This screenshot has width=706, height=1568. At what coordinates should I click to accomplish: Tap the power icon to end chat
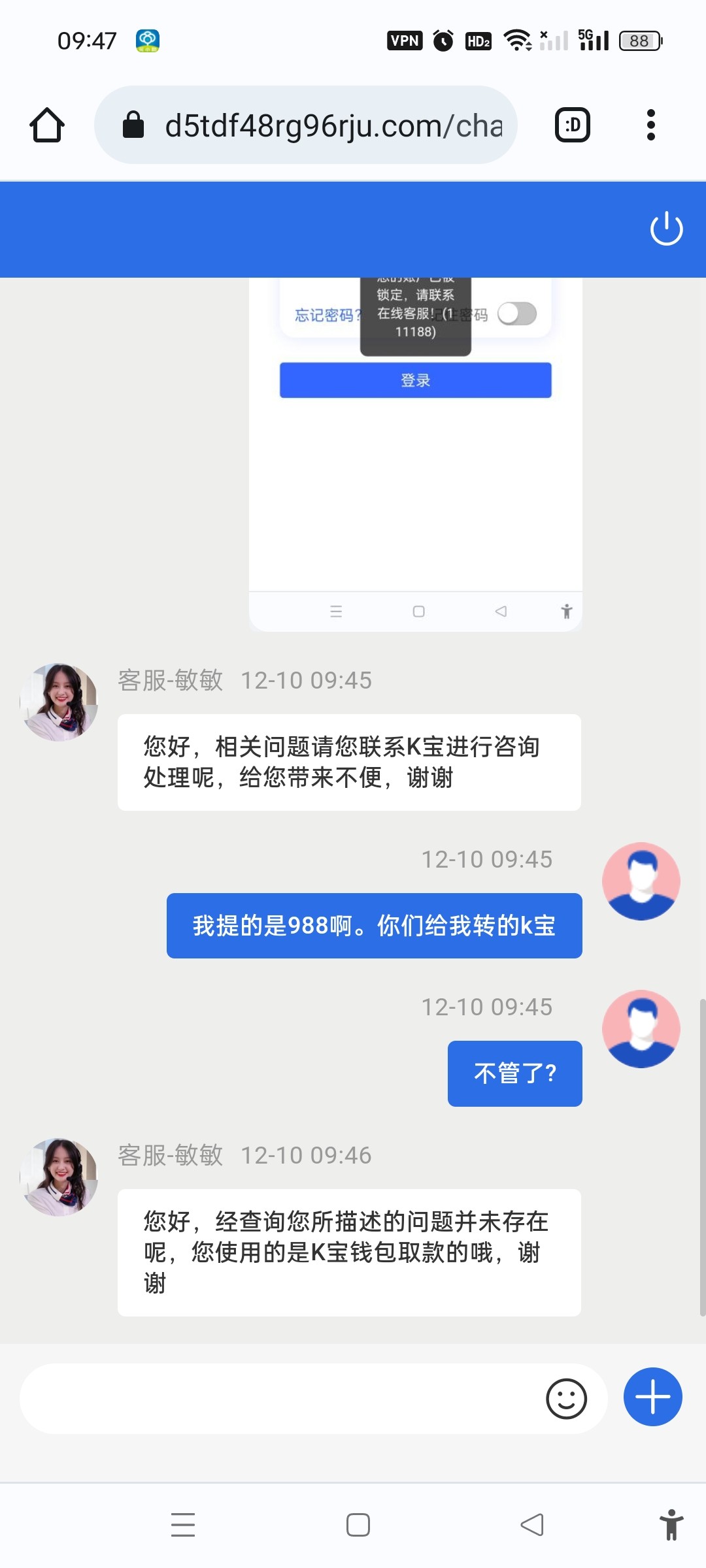click(x=666, y=229)
